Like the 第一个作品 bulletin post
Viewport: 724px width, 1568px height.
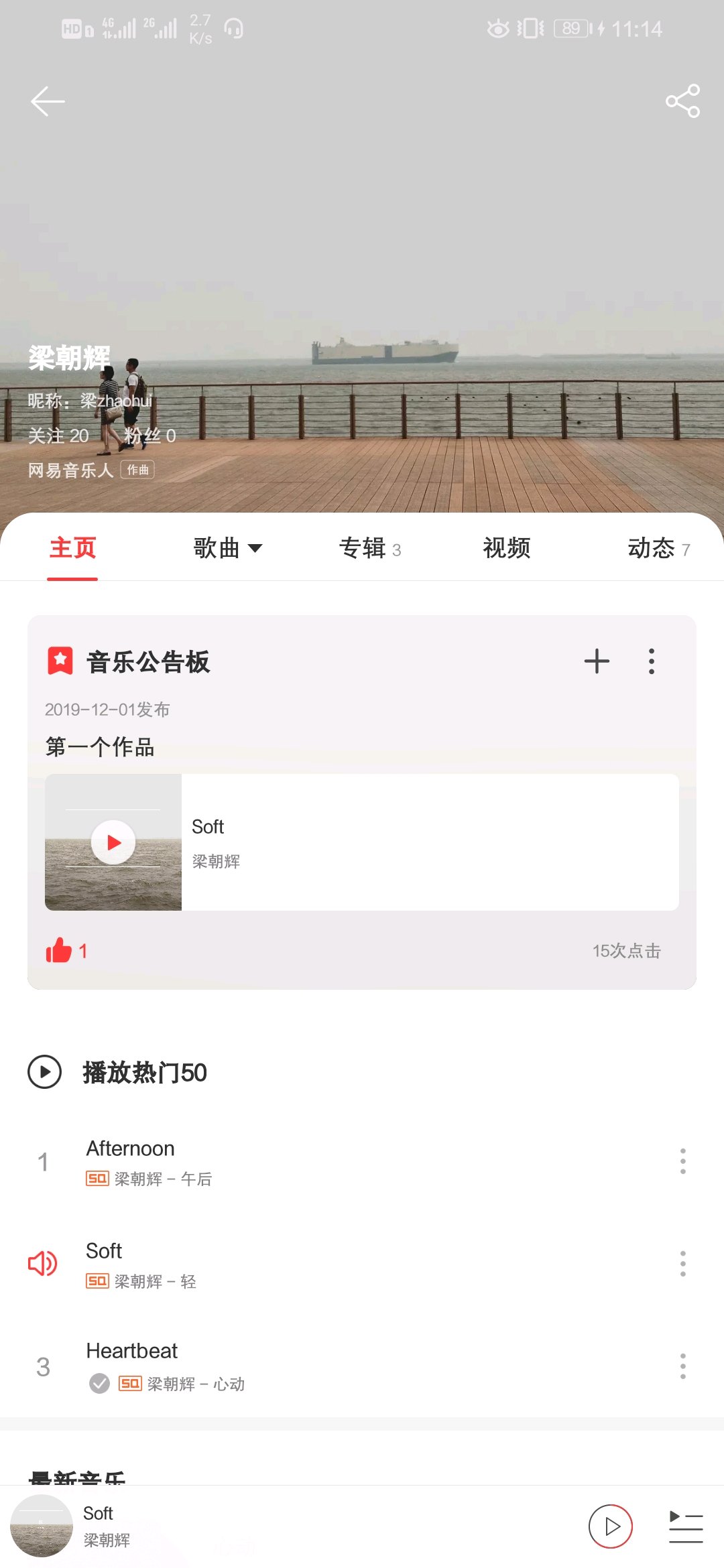pyautogui.click(x=59, y=950)
